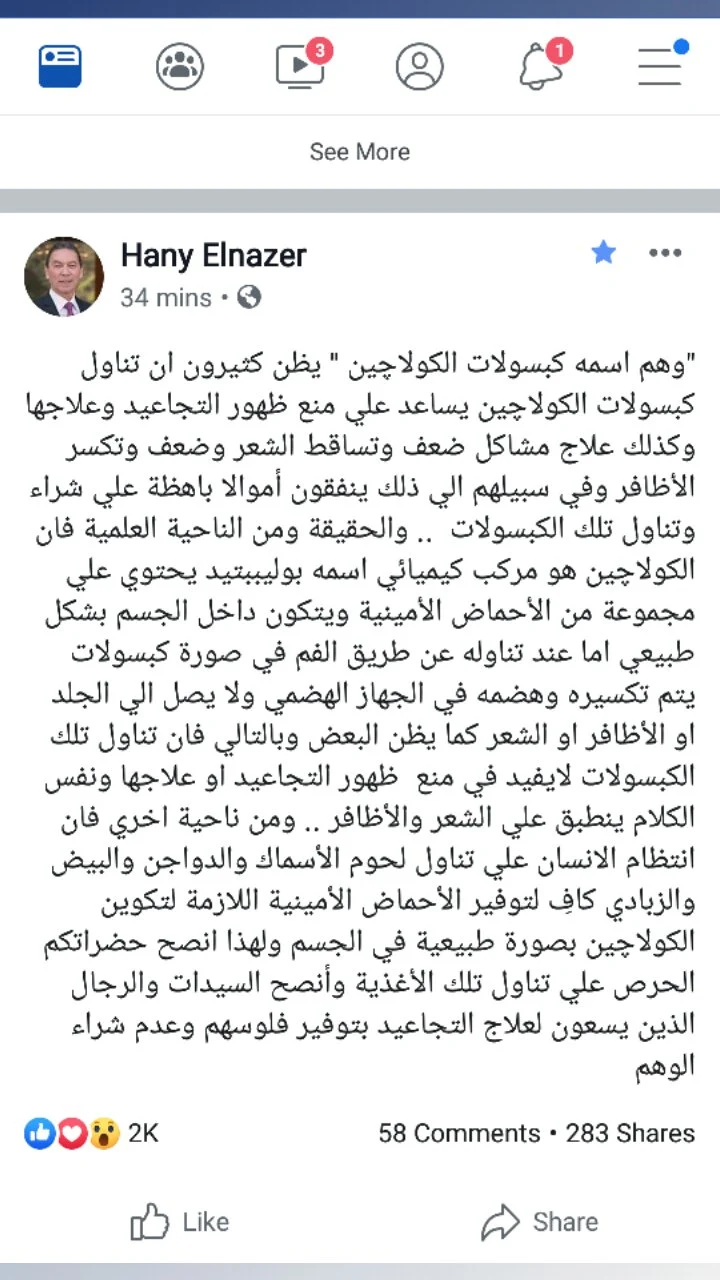Open the 58 Comments
This screenshot has width=720, height=1280.
point(459,1133)
